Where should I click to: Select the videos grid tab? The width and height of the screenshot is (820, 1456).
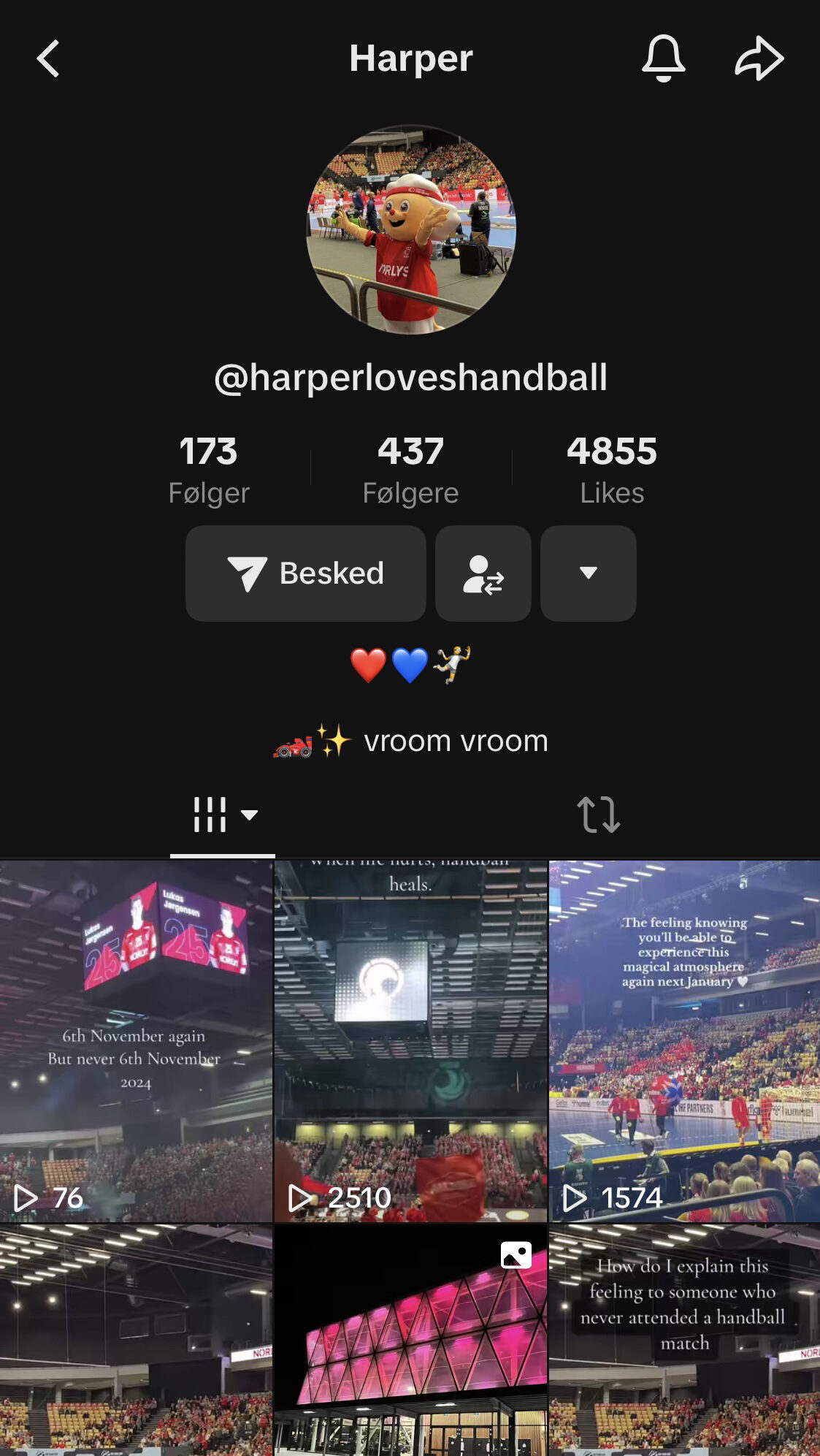223,815
